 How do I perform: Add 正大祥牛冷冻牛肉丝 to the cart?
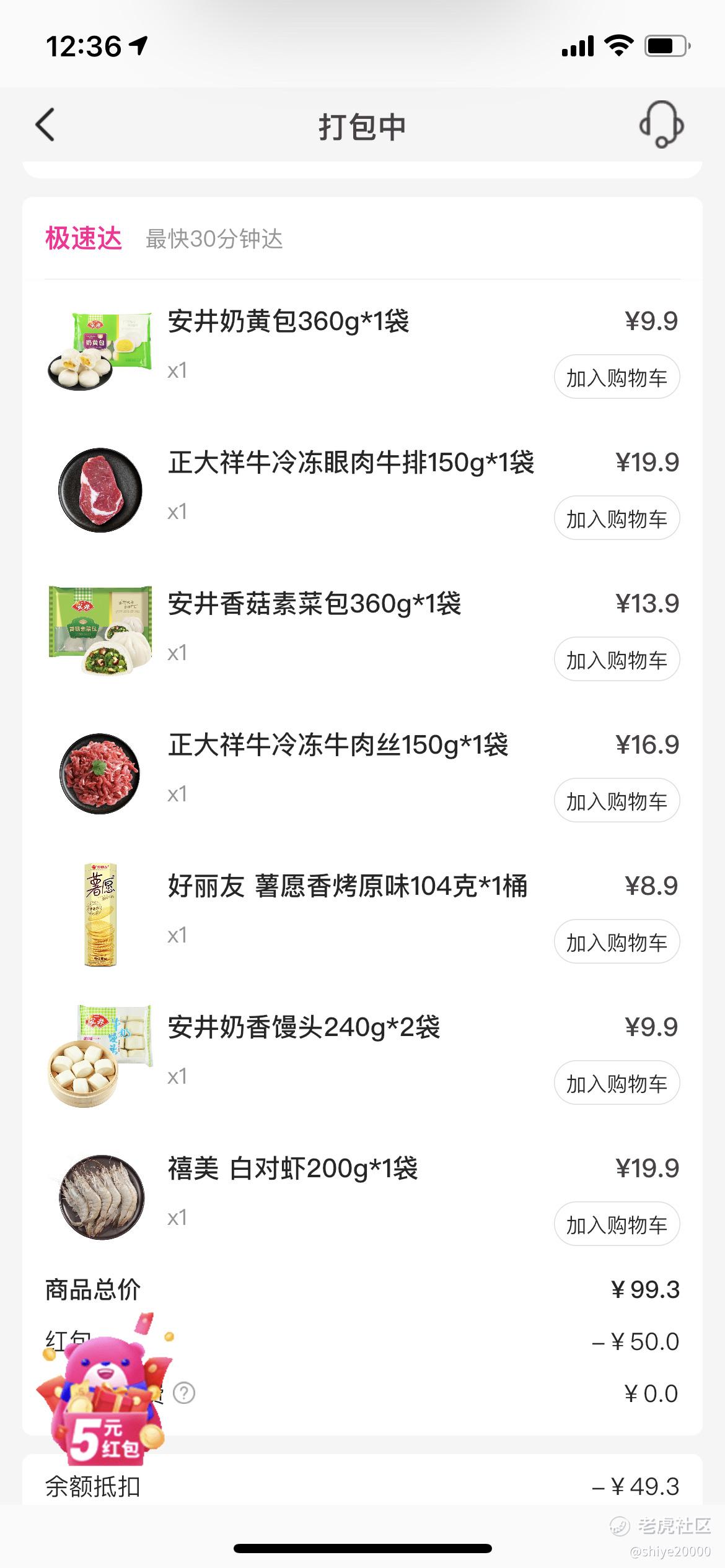[617, 801]
